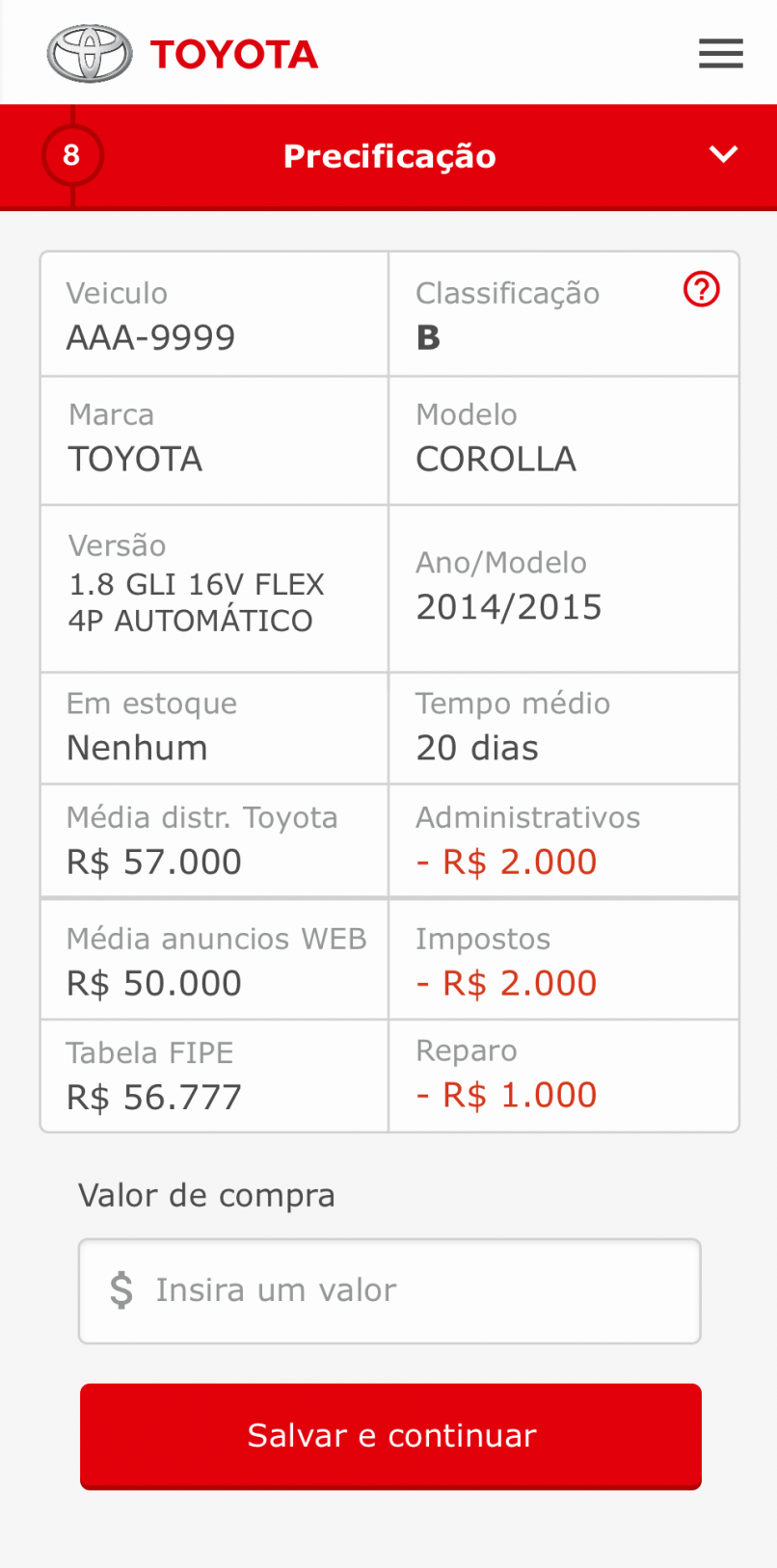Click the Classificação help question mark icon

click(x=701, y=289)
